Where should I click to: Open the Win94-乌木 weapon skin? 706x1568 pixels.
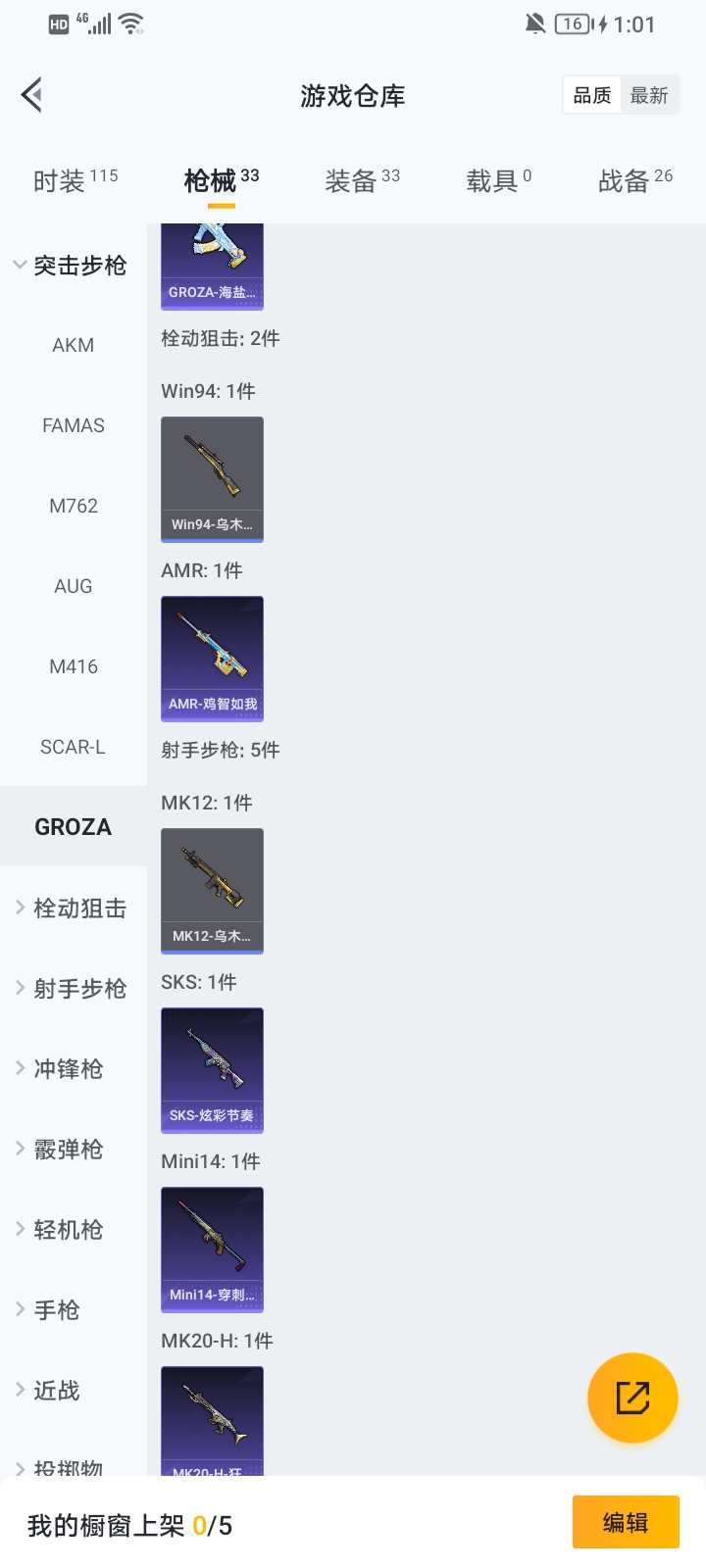tap(212, 478)
